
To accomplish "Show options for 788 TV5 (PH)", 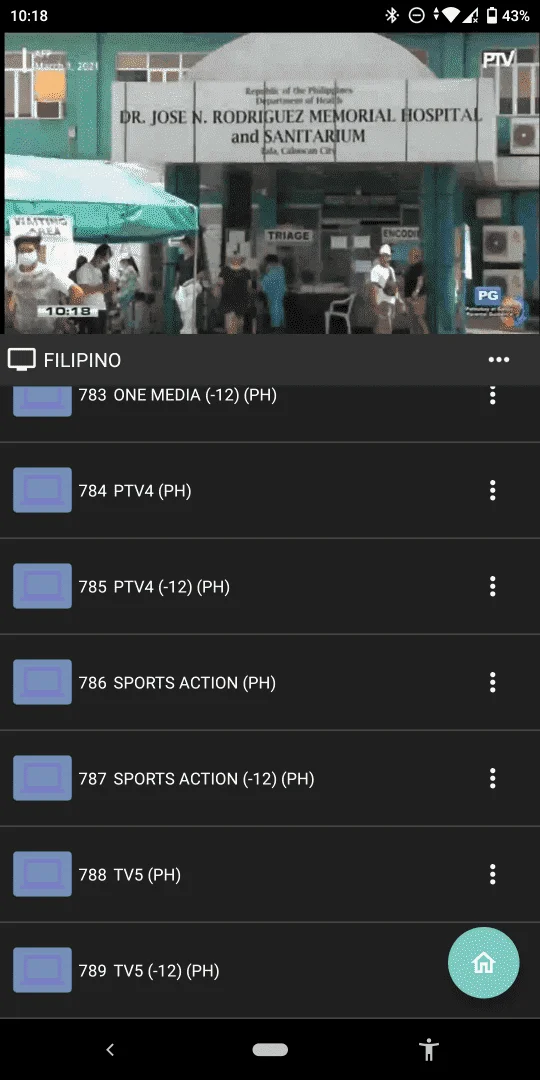I will pyautogui.click(x=492, y=875).
